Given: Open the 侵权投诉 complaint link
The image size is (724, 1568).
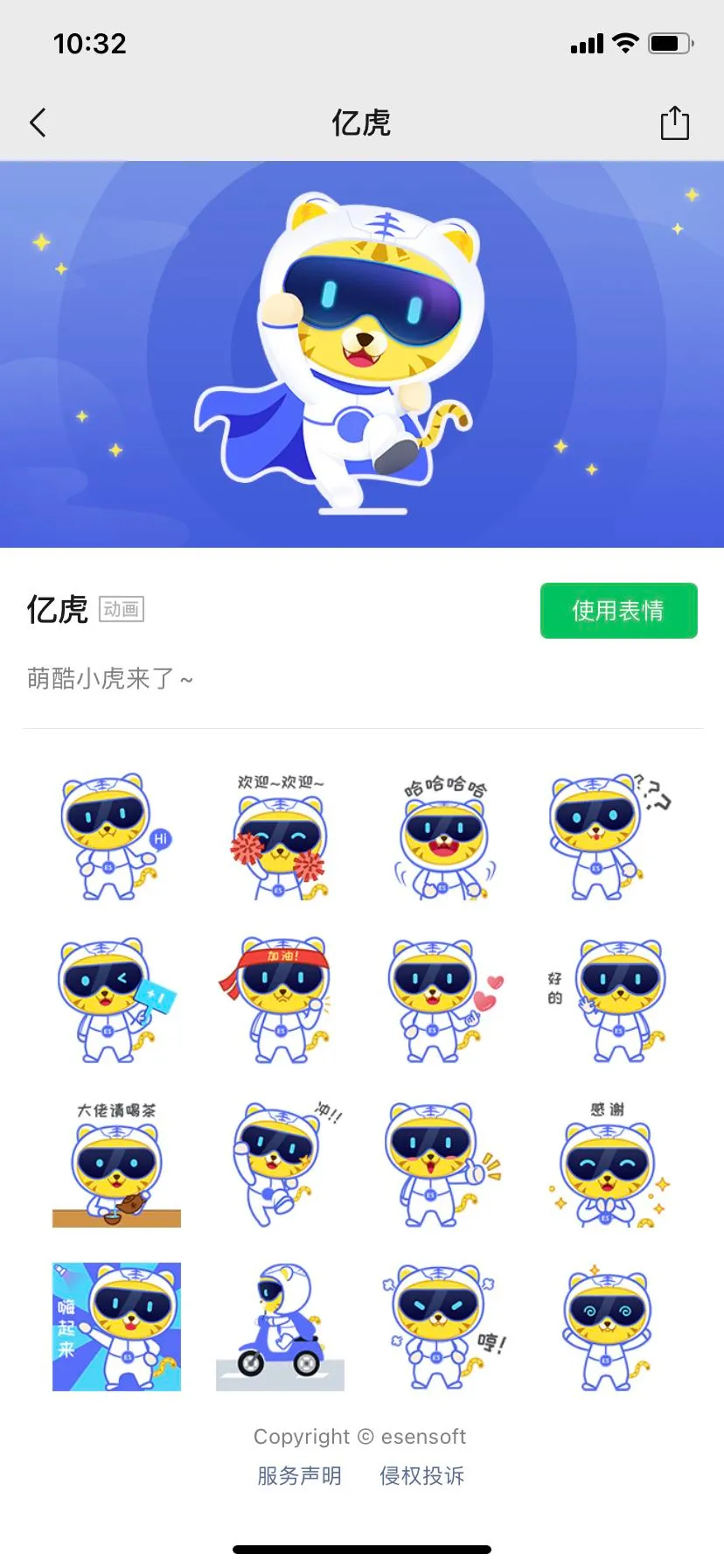Looking at the screenshot, I should point(421,1476).
